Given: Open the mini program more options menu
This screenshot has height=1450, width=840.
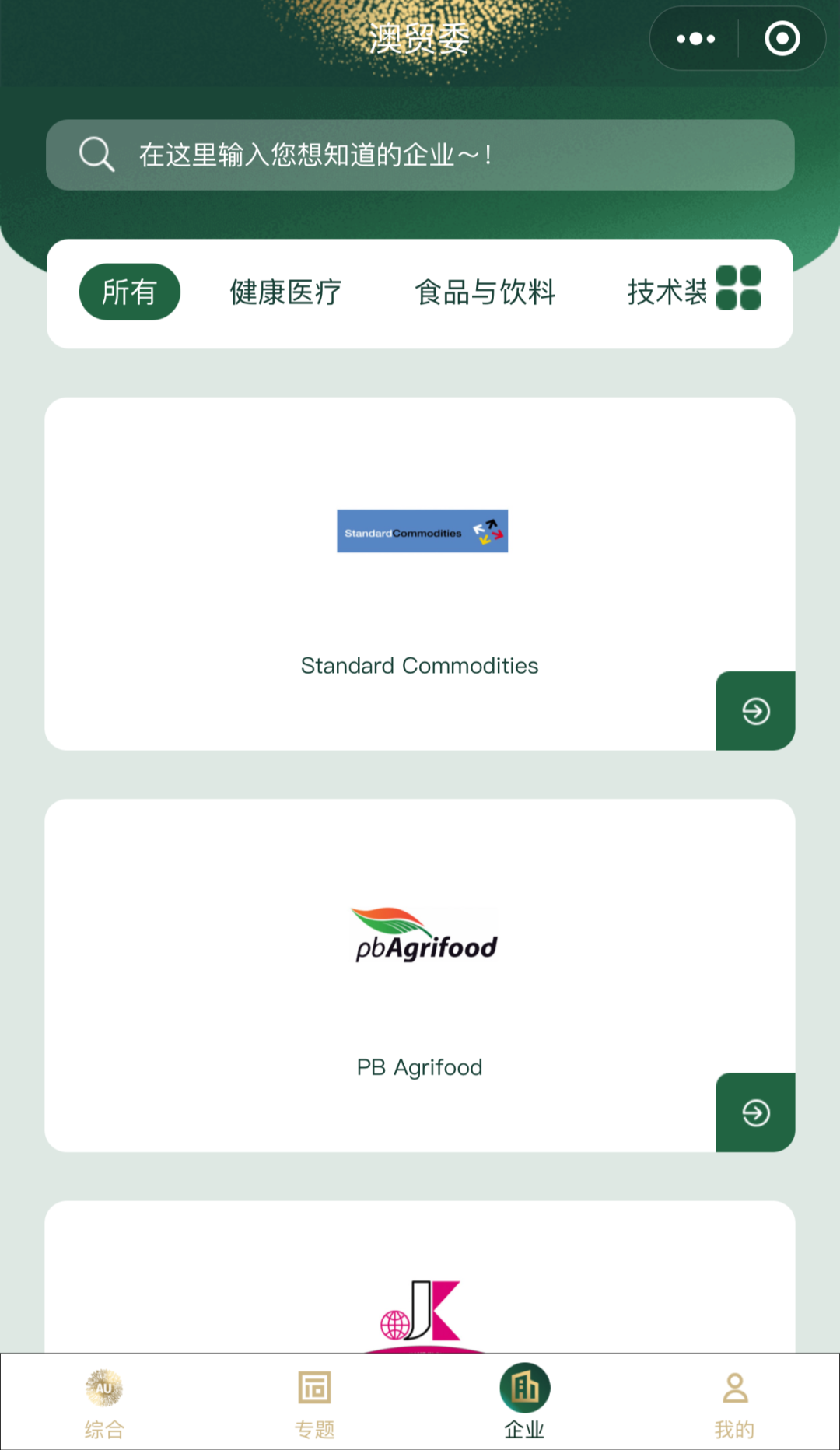Looking at the screenshot, I should pos(695,39).
